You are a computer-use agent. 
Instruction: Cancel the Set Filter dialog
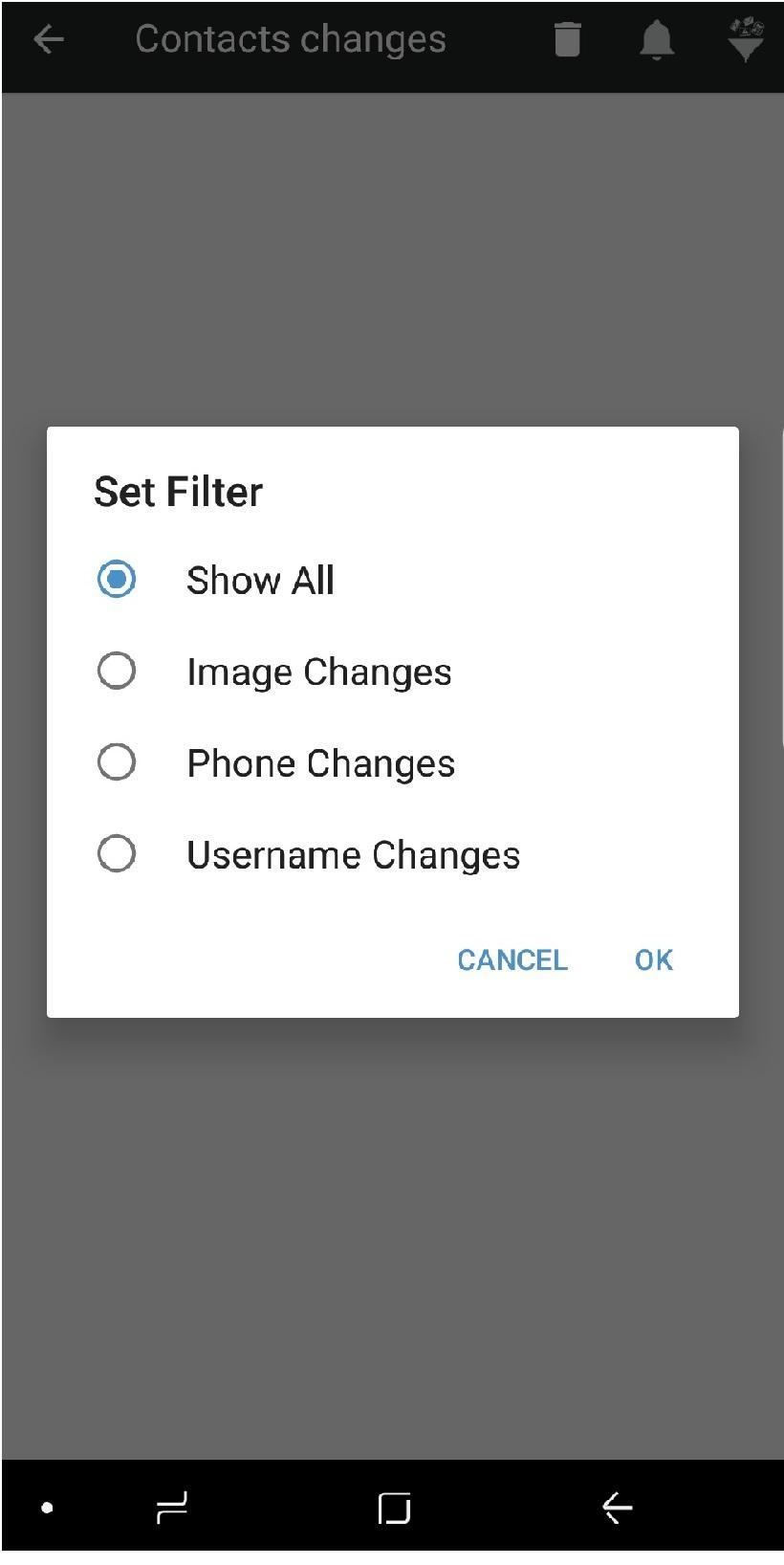click(512, 959)
